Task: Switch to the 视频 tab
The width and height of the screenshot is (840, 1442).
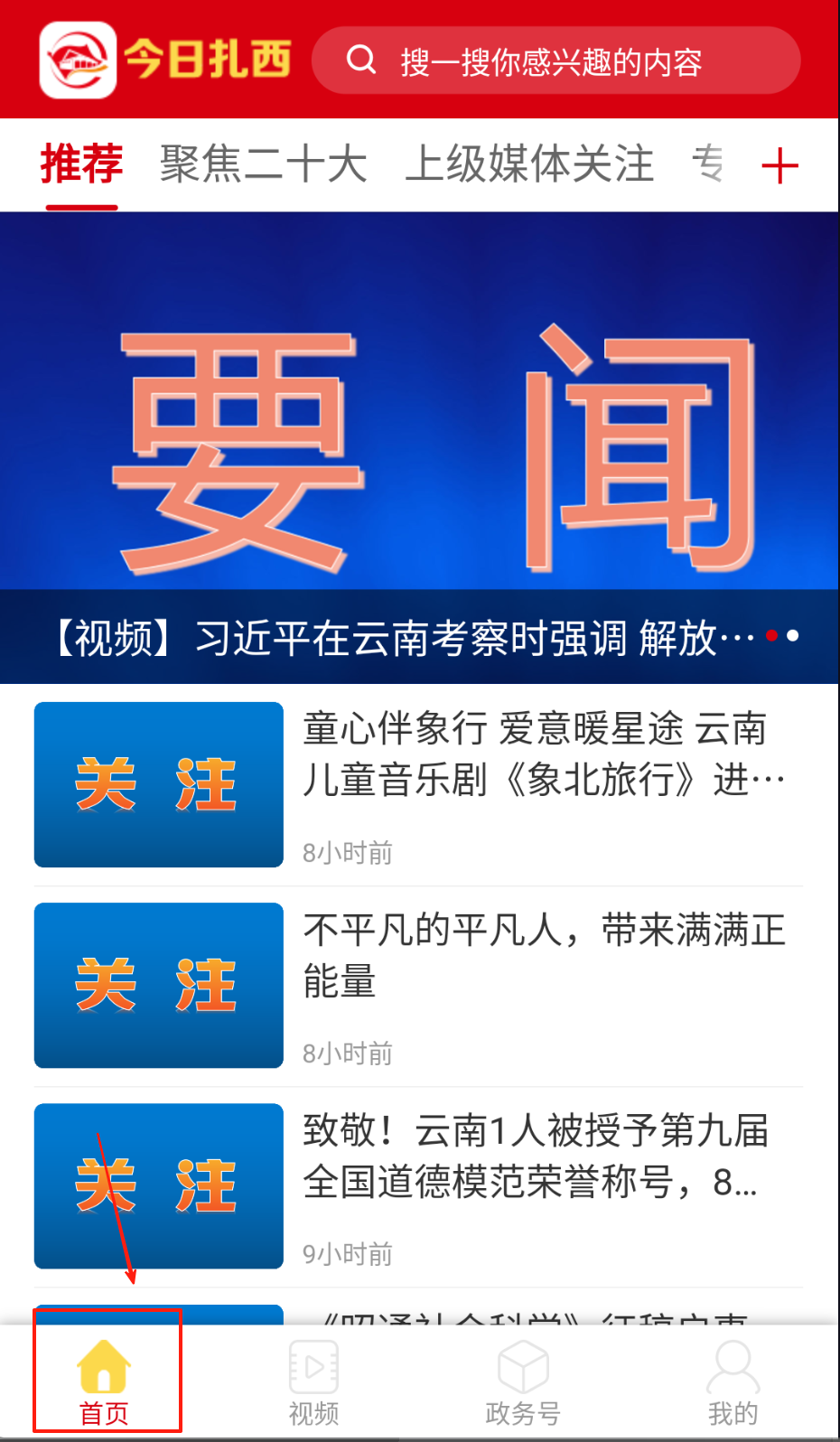Action: click(313, 1381)
